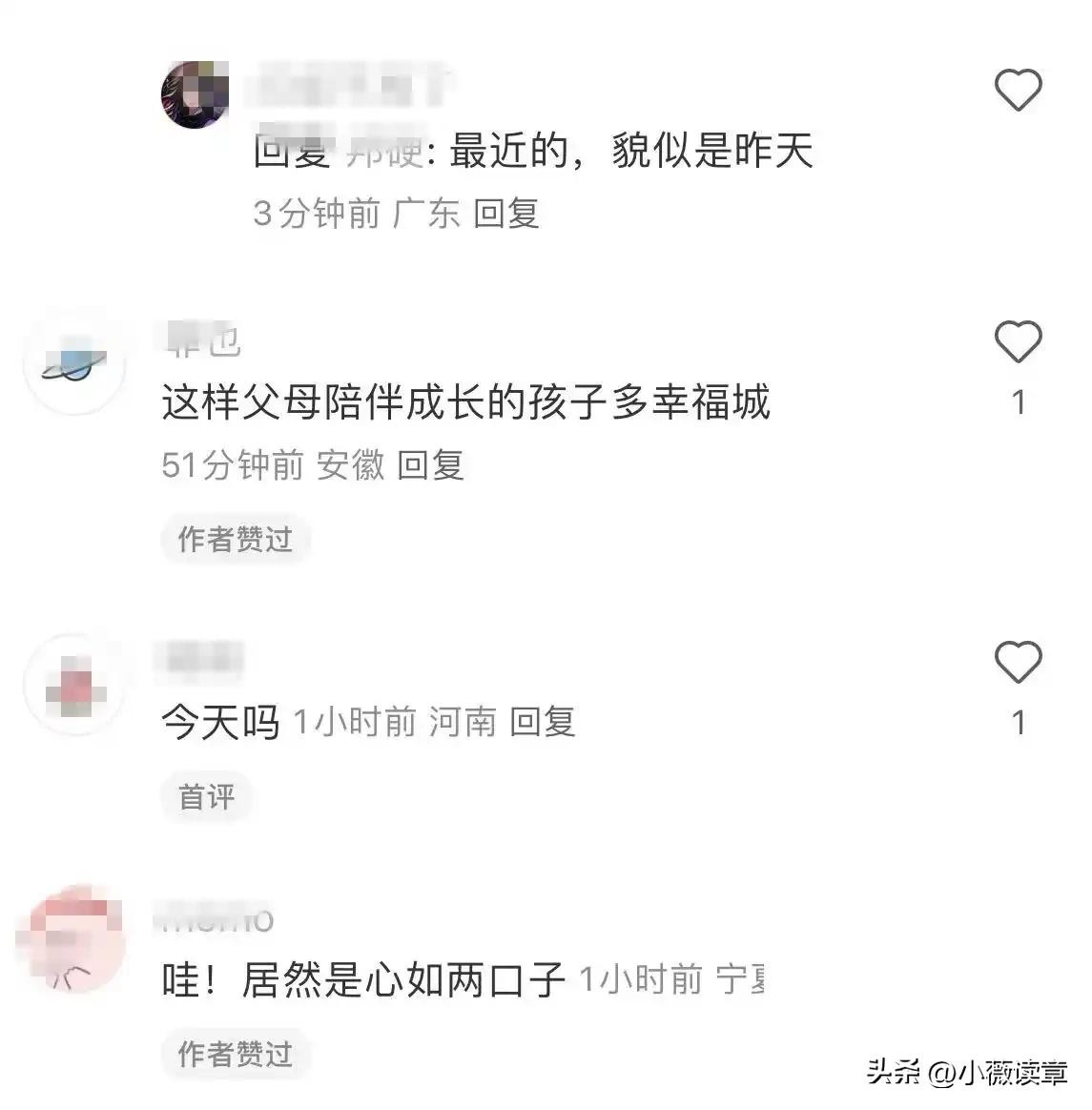The image size is (1092, 1110).
Task: Reply to the 51分钟前 安徽 comment
Action: tap(430, 465)
